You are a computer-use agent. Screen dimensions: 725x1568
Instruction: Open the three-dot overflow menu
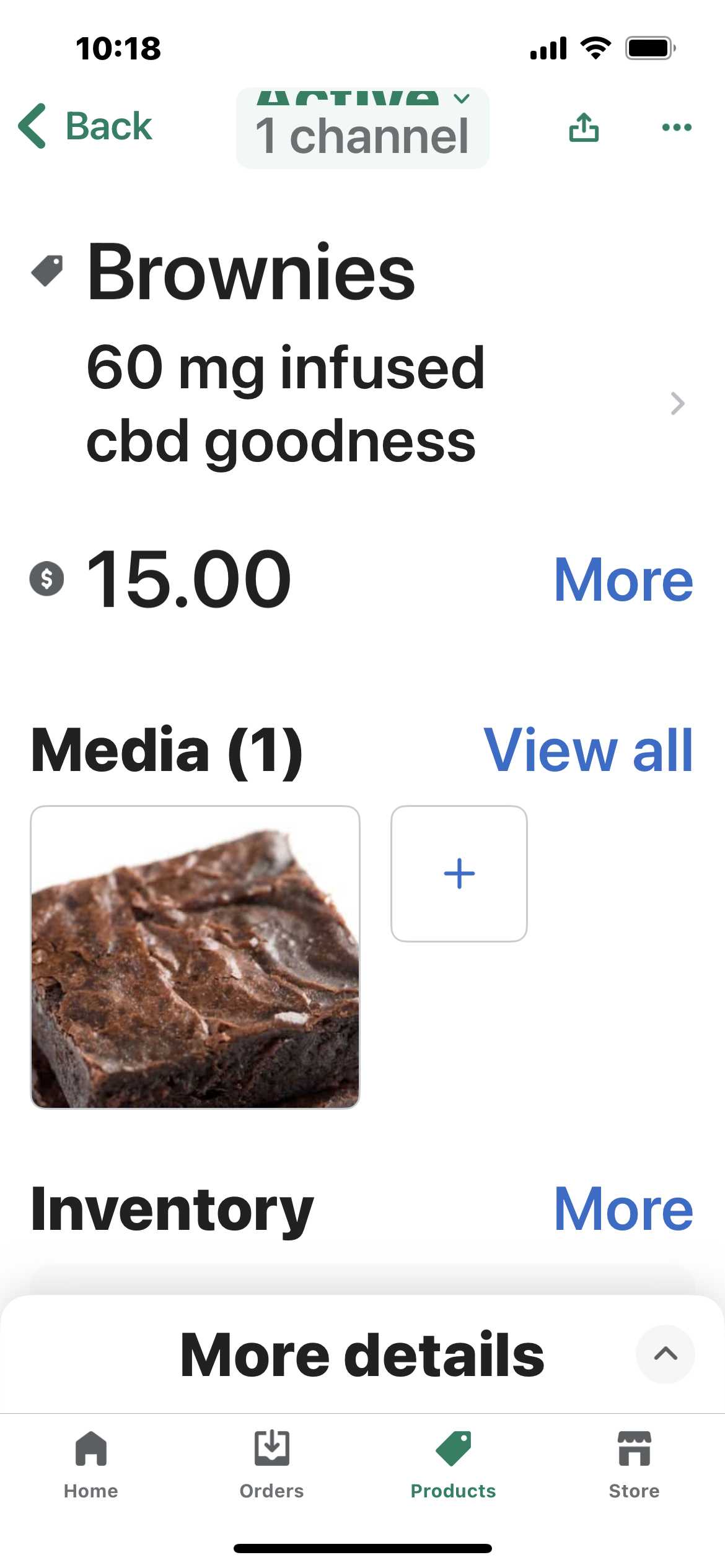point(677,128)
